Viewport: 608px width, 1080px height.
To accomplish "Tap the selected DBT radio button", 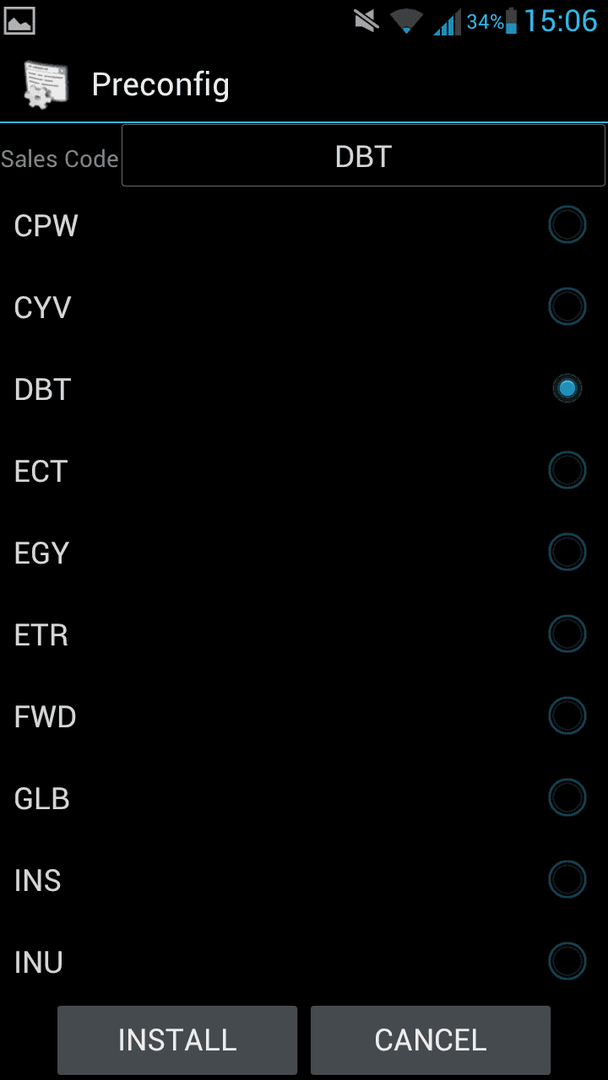I will [567, 389].
